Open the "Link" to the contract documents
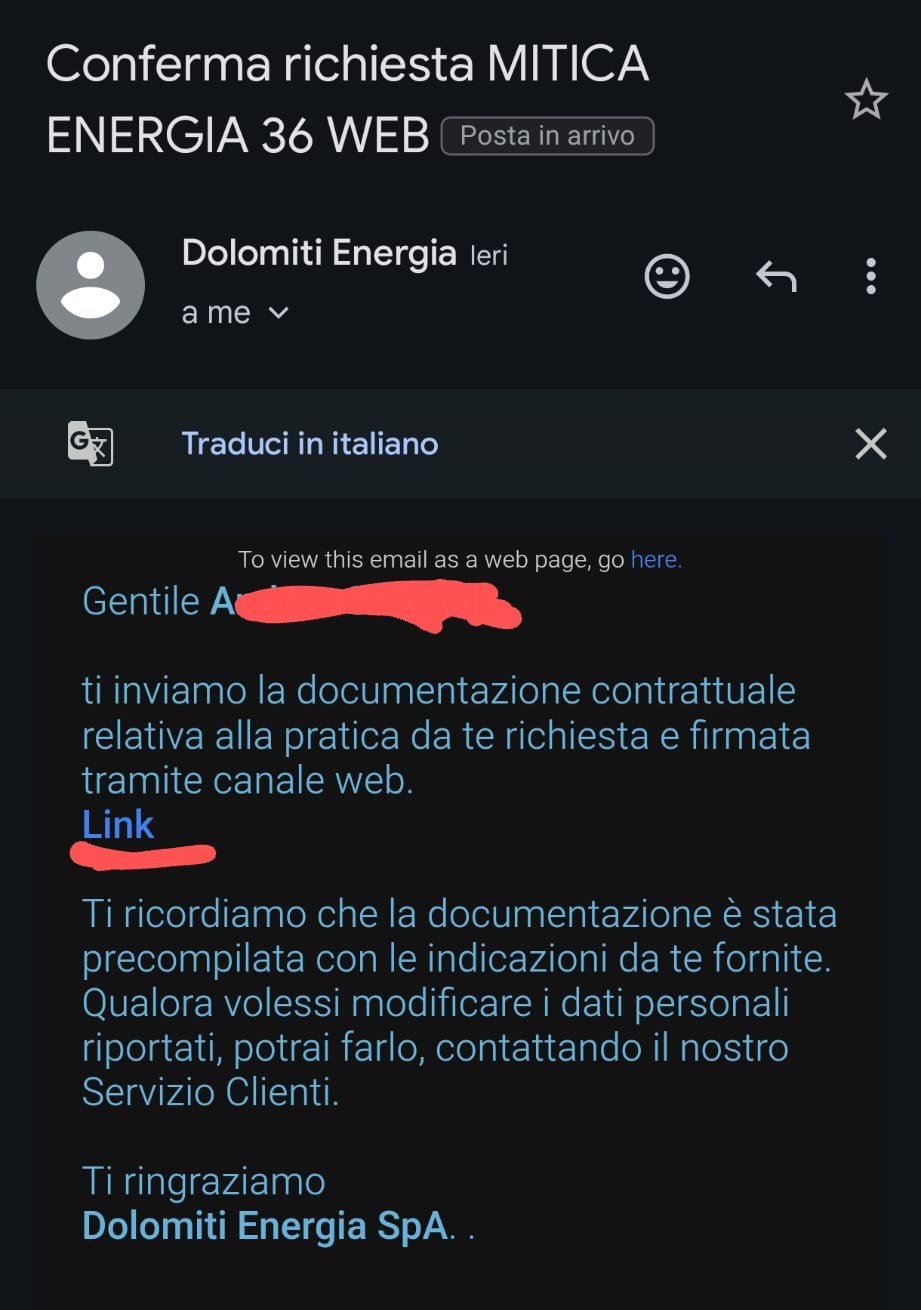921x1310 pixels. tap(118, 825)
